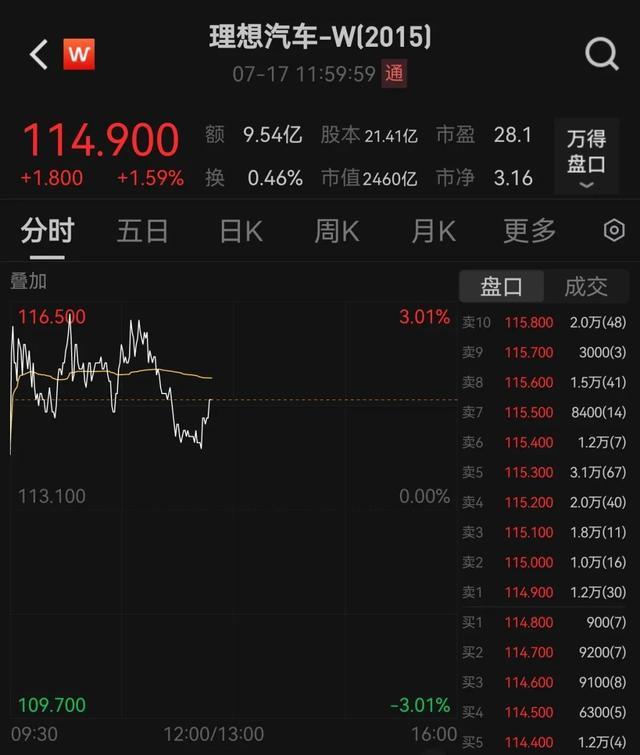Select the 日K chart tab
The image size is (640, 755).
[x=240, y=231]
